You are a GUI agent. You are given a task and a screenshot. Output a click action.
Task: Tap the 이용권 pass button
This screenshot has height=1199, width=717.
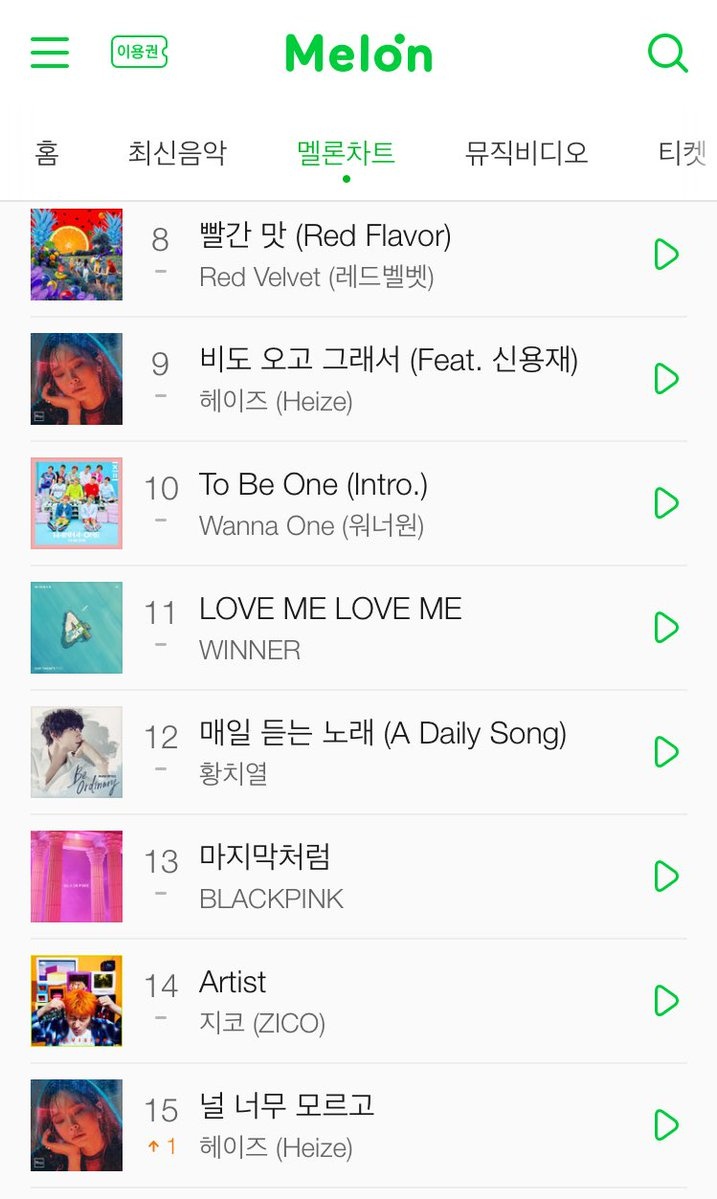point(139,52)
